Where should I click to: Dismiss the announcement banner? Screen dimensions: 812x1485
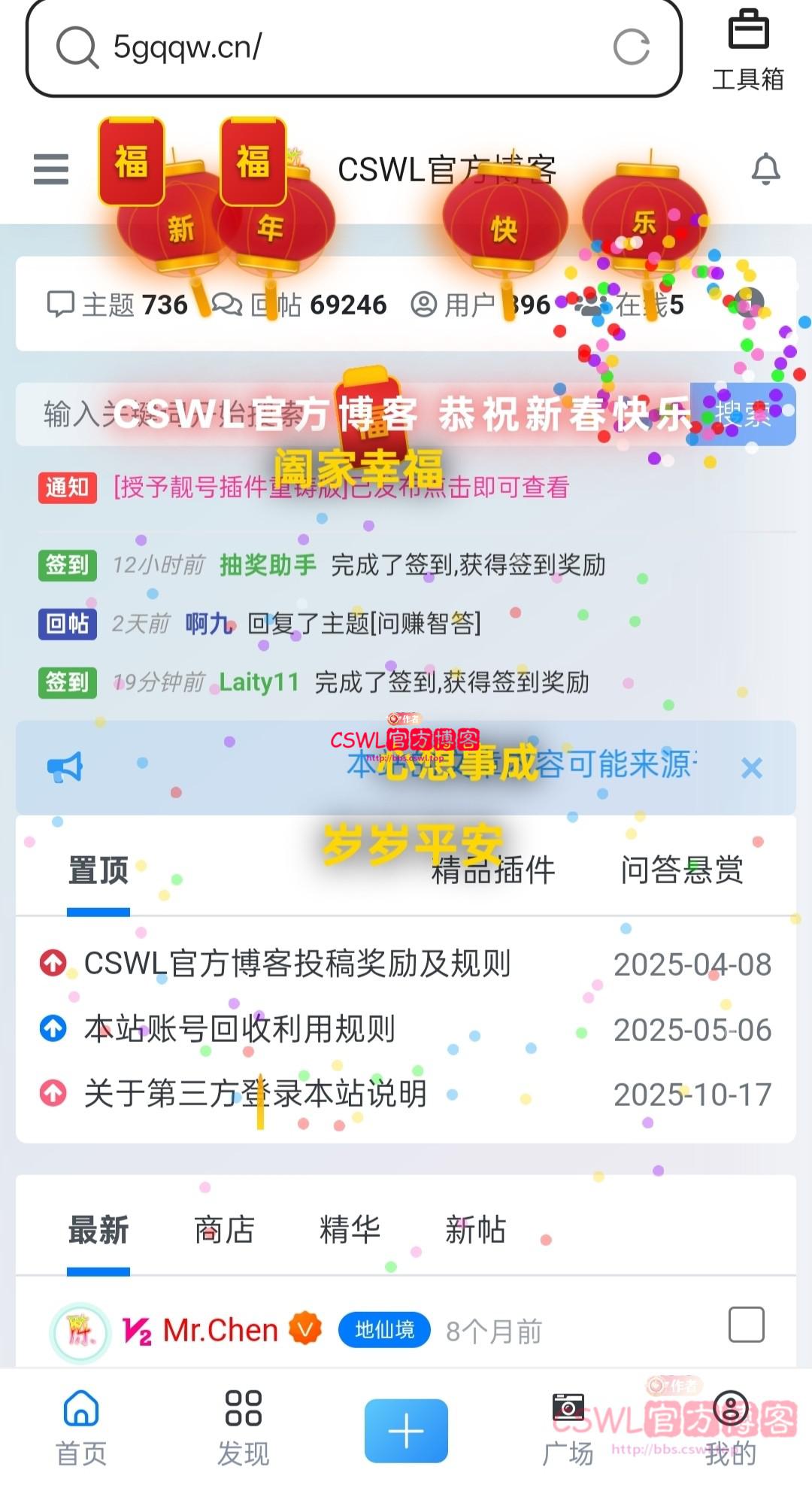click(751, 768)
